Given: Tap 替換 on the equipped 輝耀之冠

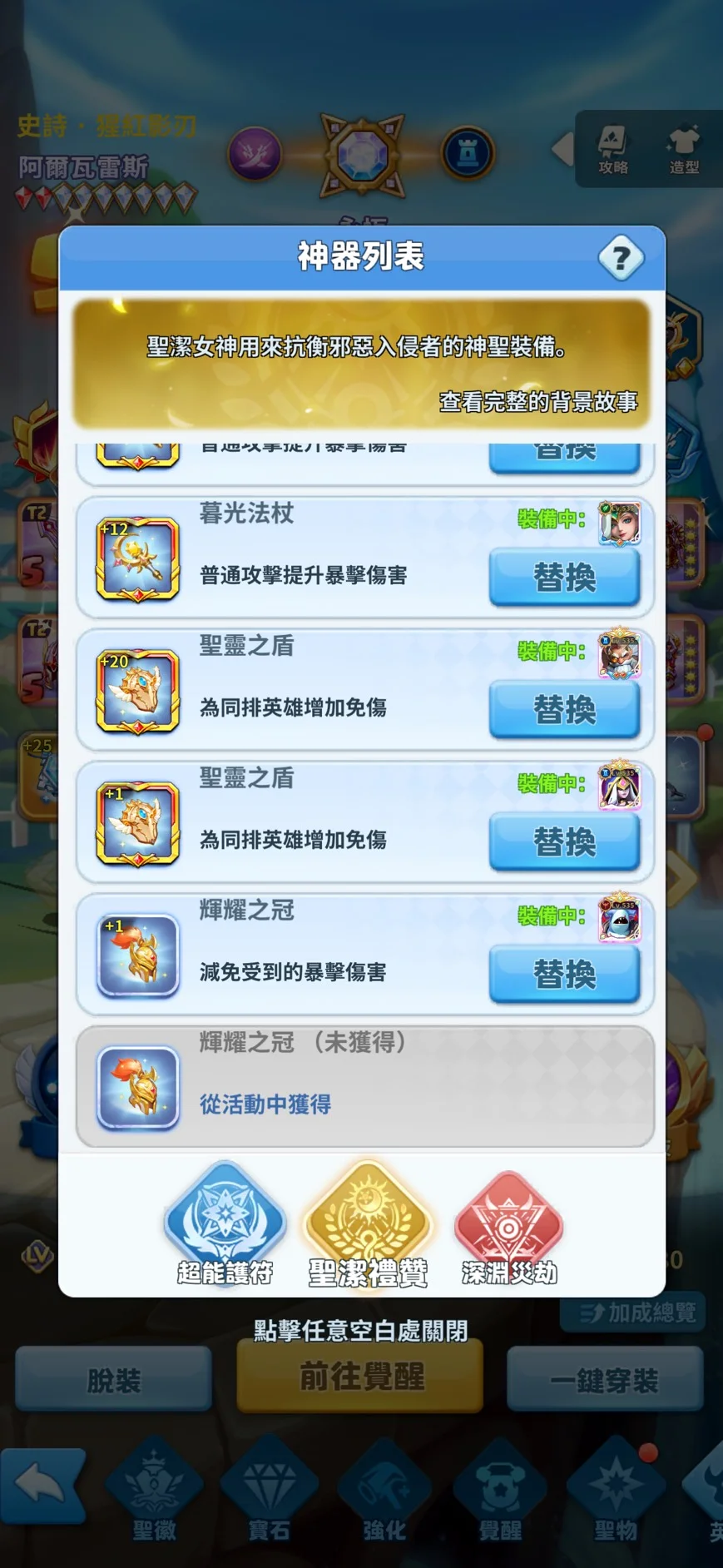Looking at the screenshot, I should pos(564,974).
